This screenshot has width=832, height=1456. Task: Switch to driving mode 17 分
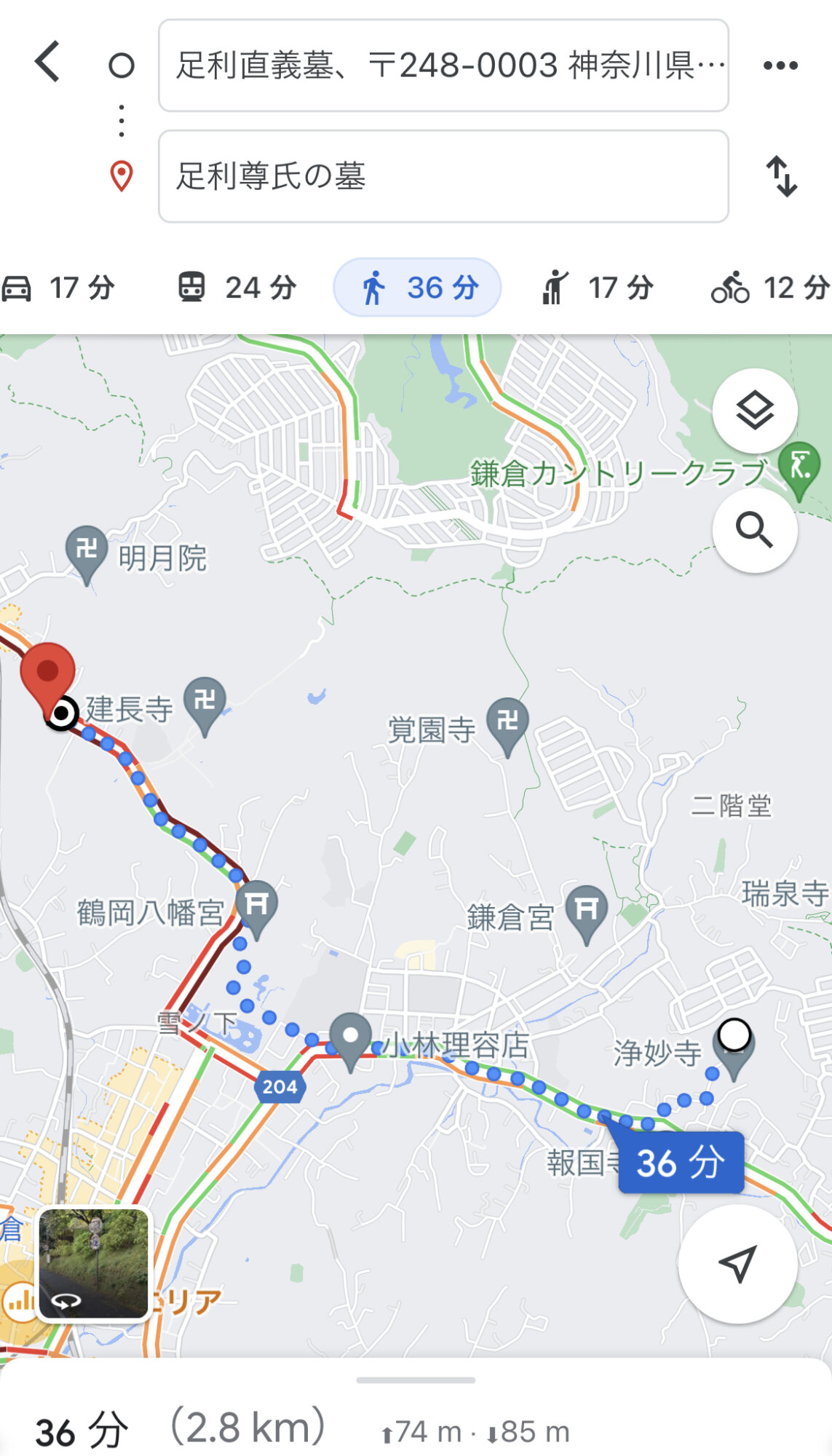58,288
